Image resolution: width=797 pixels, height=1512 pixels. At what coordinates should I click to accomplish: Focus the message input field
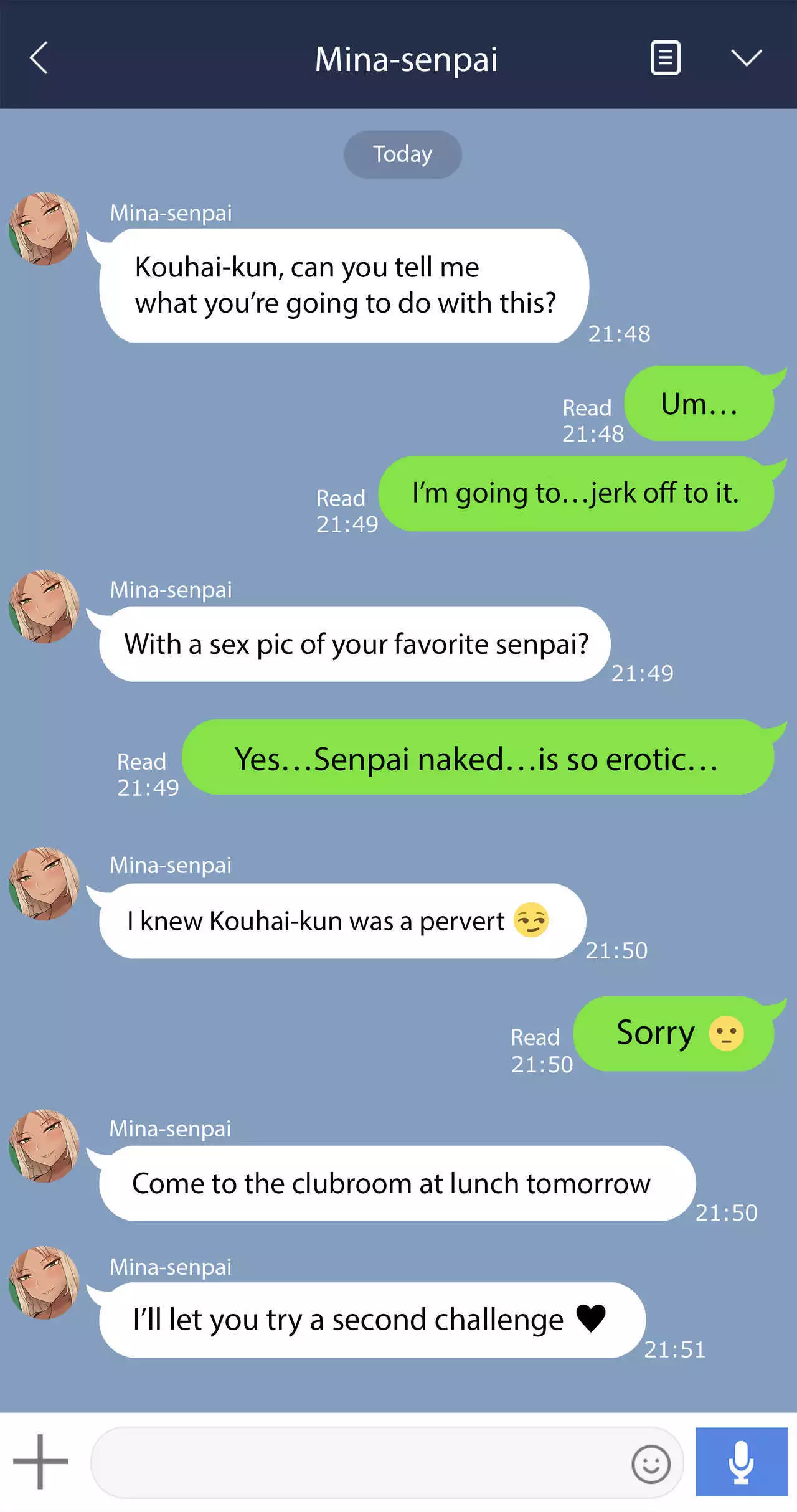pos(355,1463)
